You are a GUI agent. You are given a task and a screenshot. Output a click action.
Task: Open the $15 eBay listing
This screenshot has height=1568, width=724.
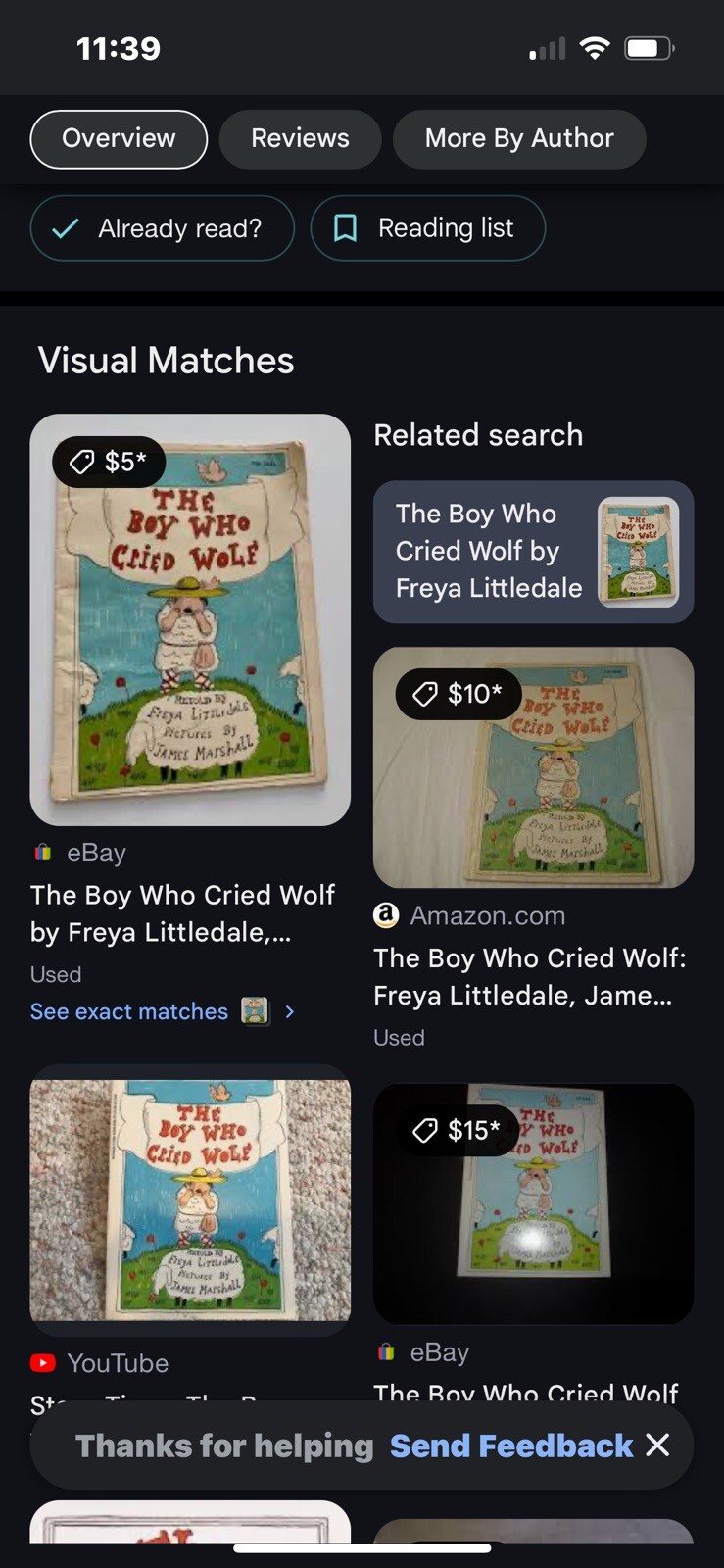tap(533, 1203)
